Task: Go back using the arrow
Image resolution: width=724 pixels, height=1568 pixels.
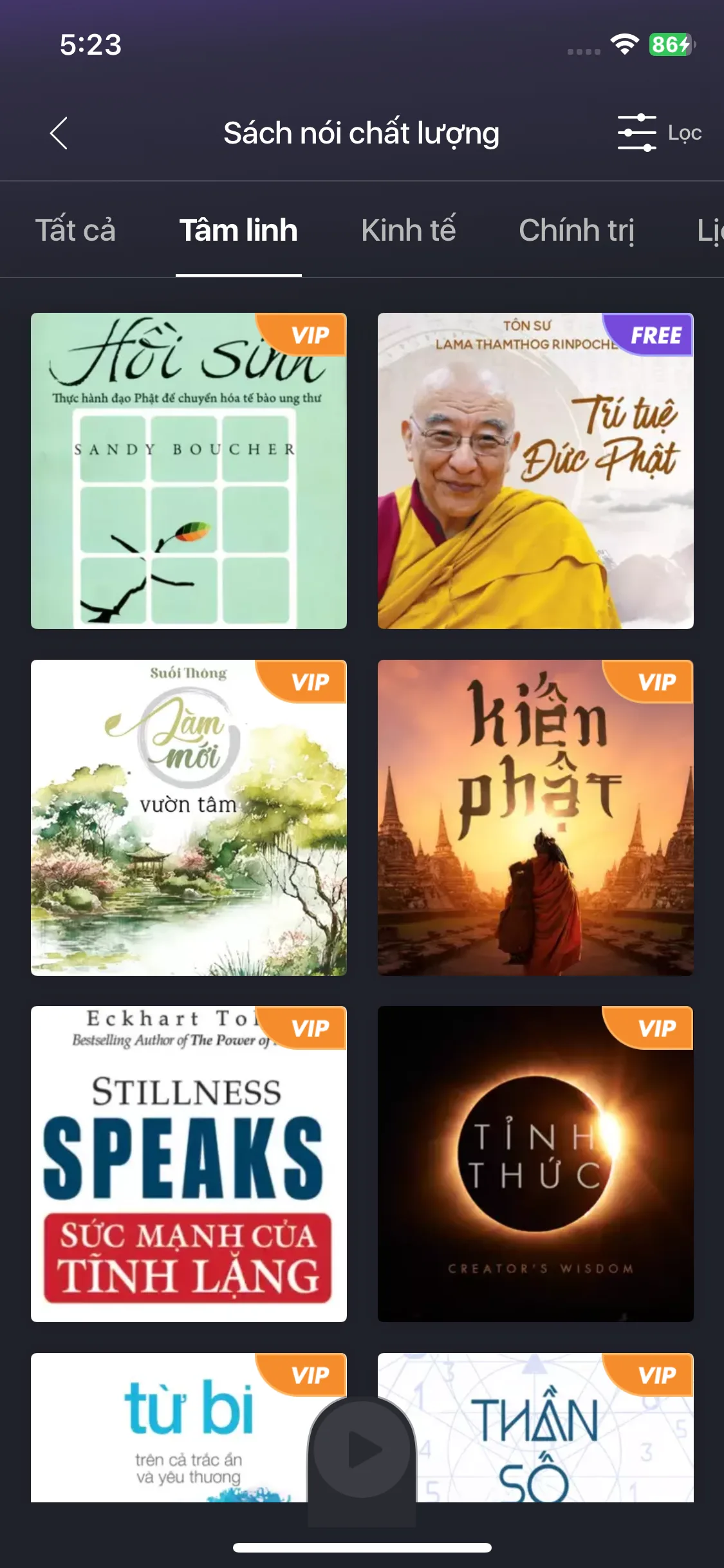Action: [x=59, y=133]
